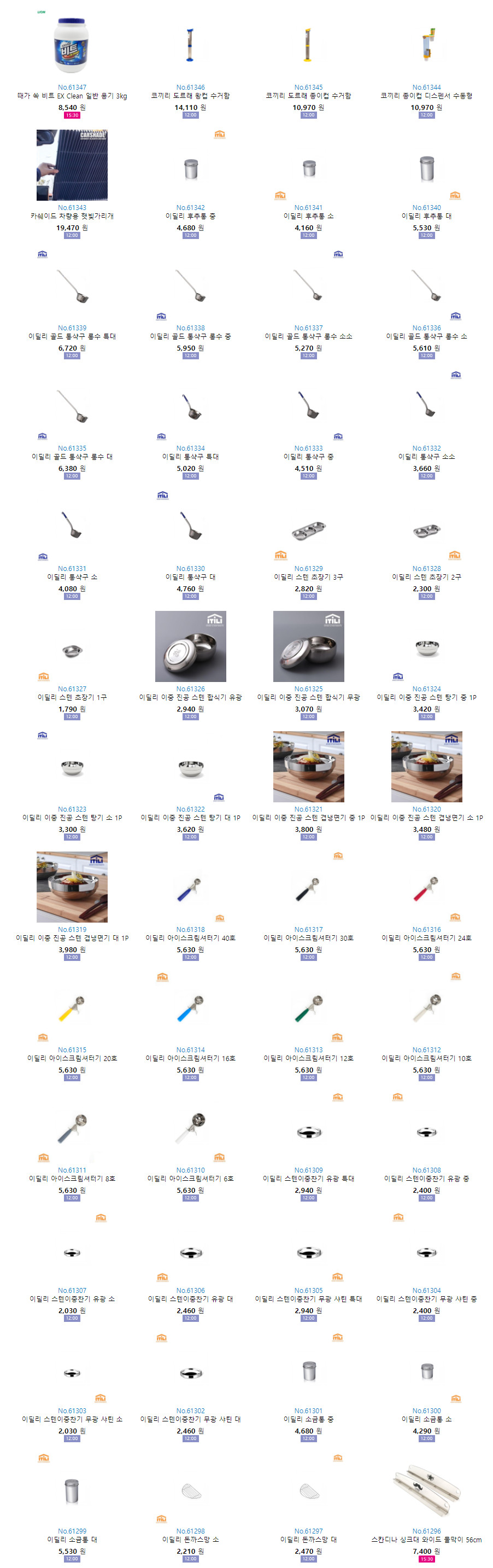The height and width of the screenshot is (1568, 493).
Task: Open product No.61343 카쉐이드 차량용 햇빛가리개
Action: [x=72, y=216]
